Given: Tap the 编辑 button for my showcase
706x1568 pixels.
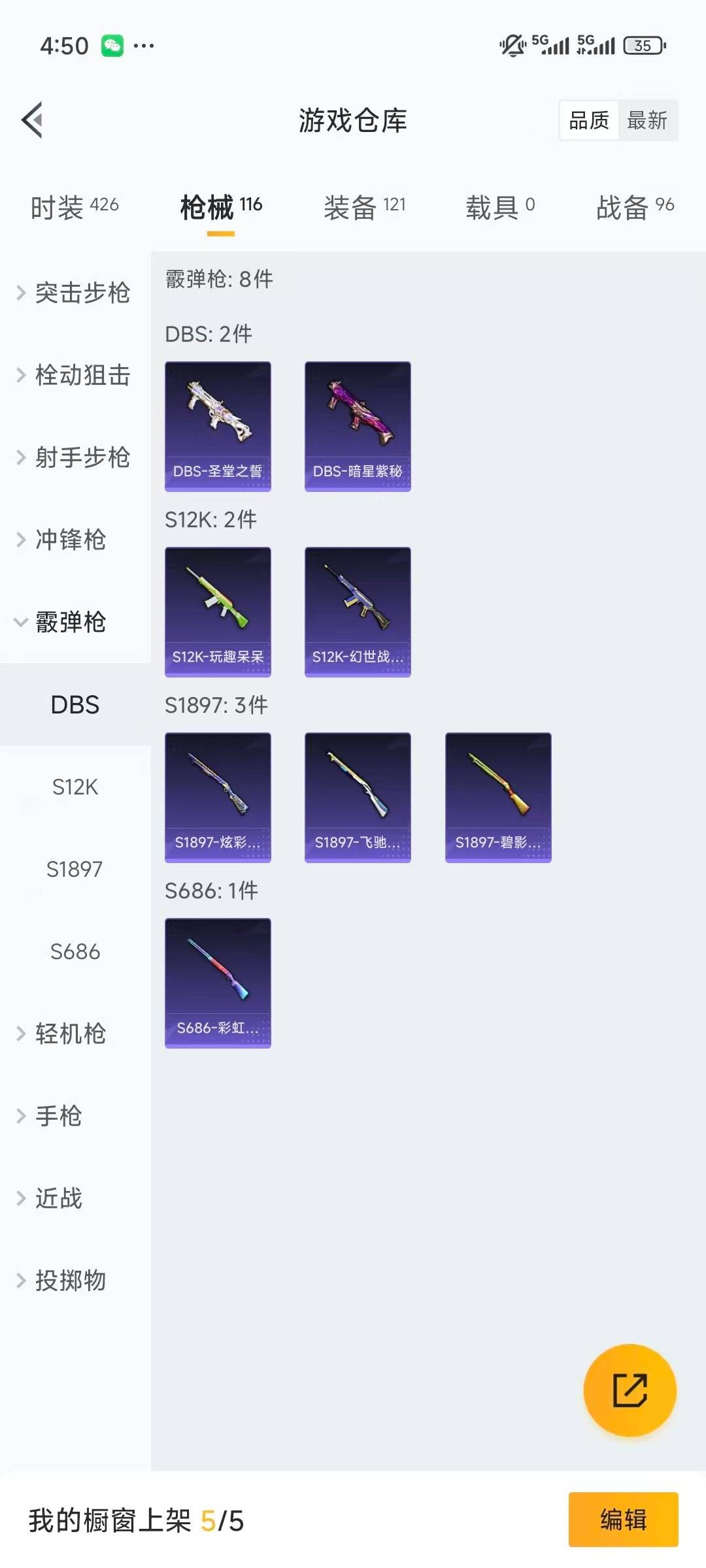Looking at the screenshot, I should point(623,1519).
